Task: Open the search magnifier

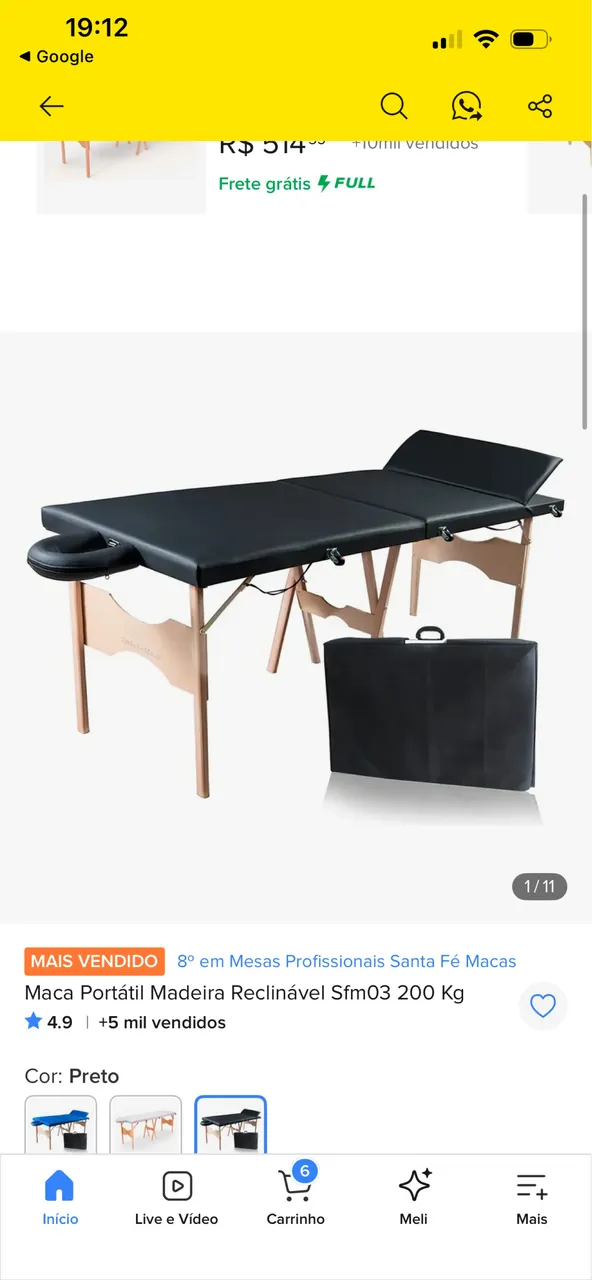Action: [394, 106]
